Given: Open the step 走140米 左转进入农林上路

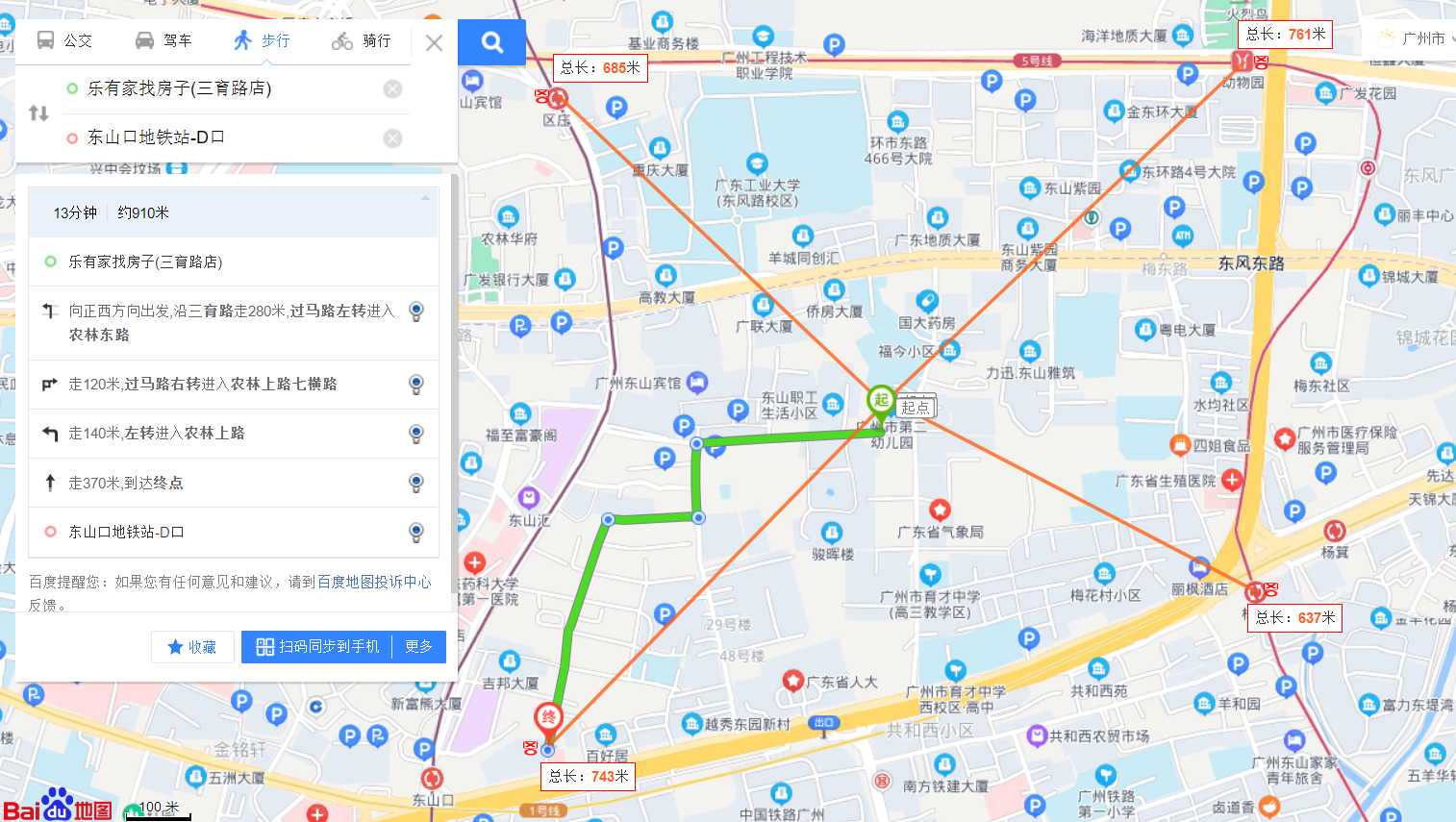Looking at the screenshot, I should [x=156, y=434].
